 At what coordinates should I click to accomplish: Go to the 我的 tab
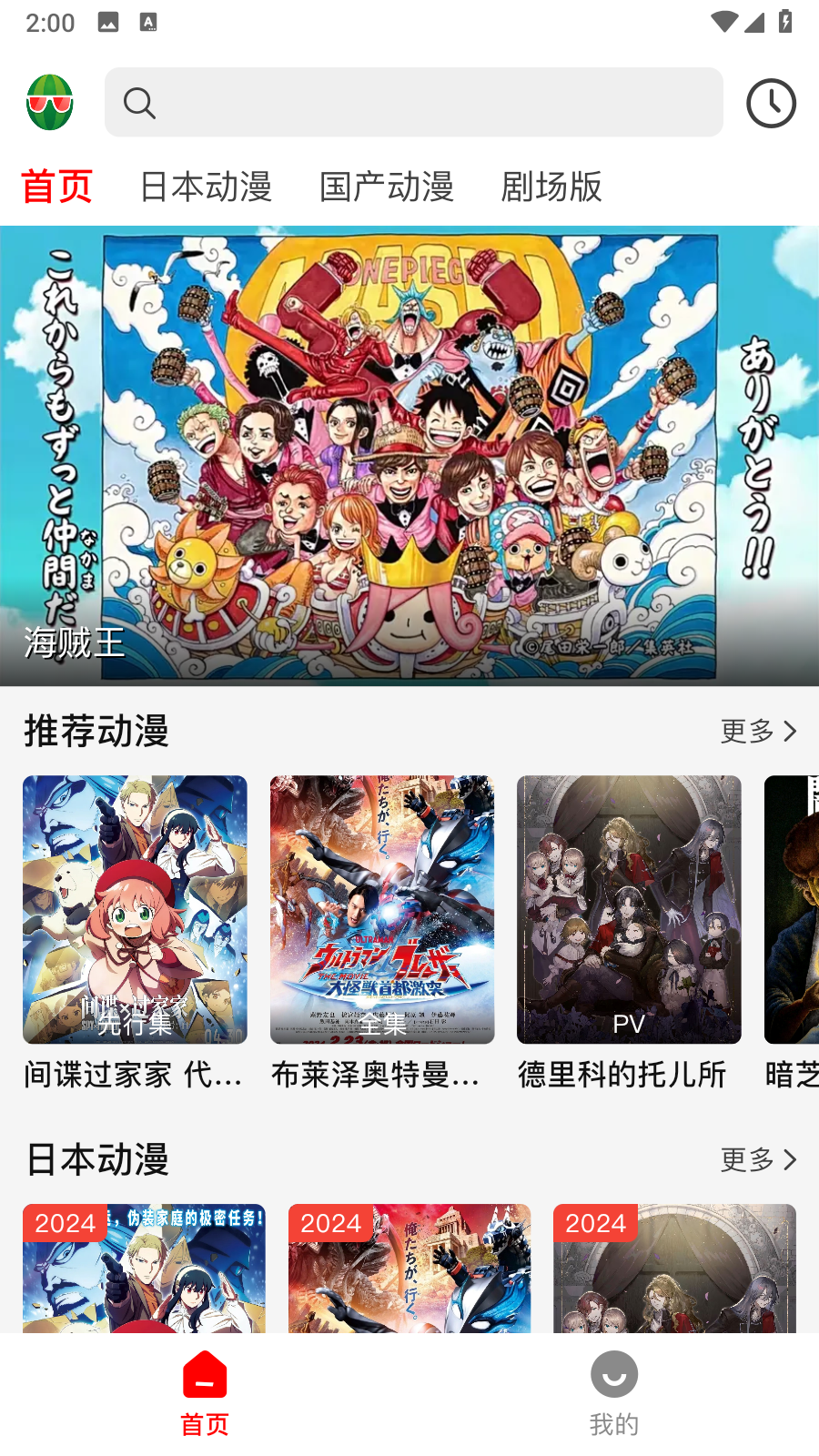(614, 1394)
